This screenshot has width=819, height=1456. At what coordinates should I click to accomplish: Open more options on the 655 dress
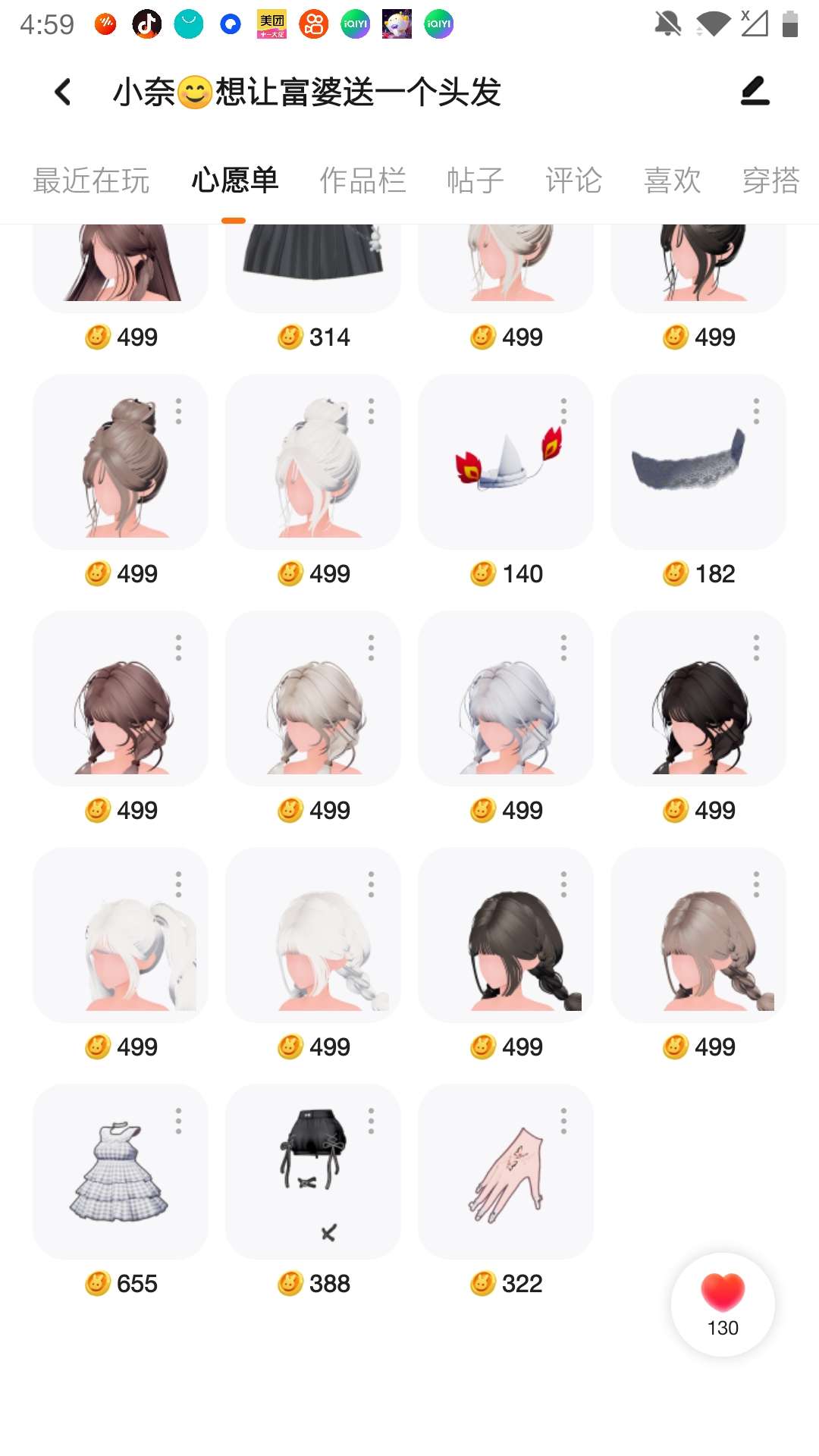(179, 1121)
